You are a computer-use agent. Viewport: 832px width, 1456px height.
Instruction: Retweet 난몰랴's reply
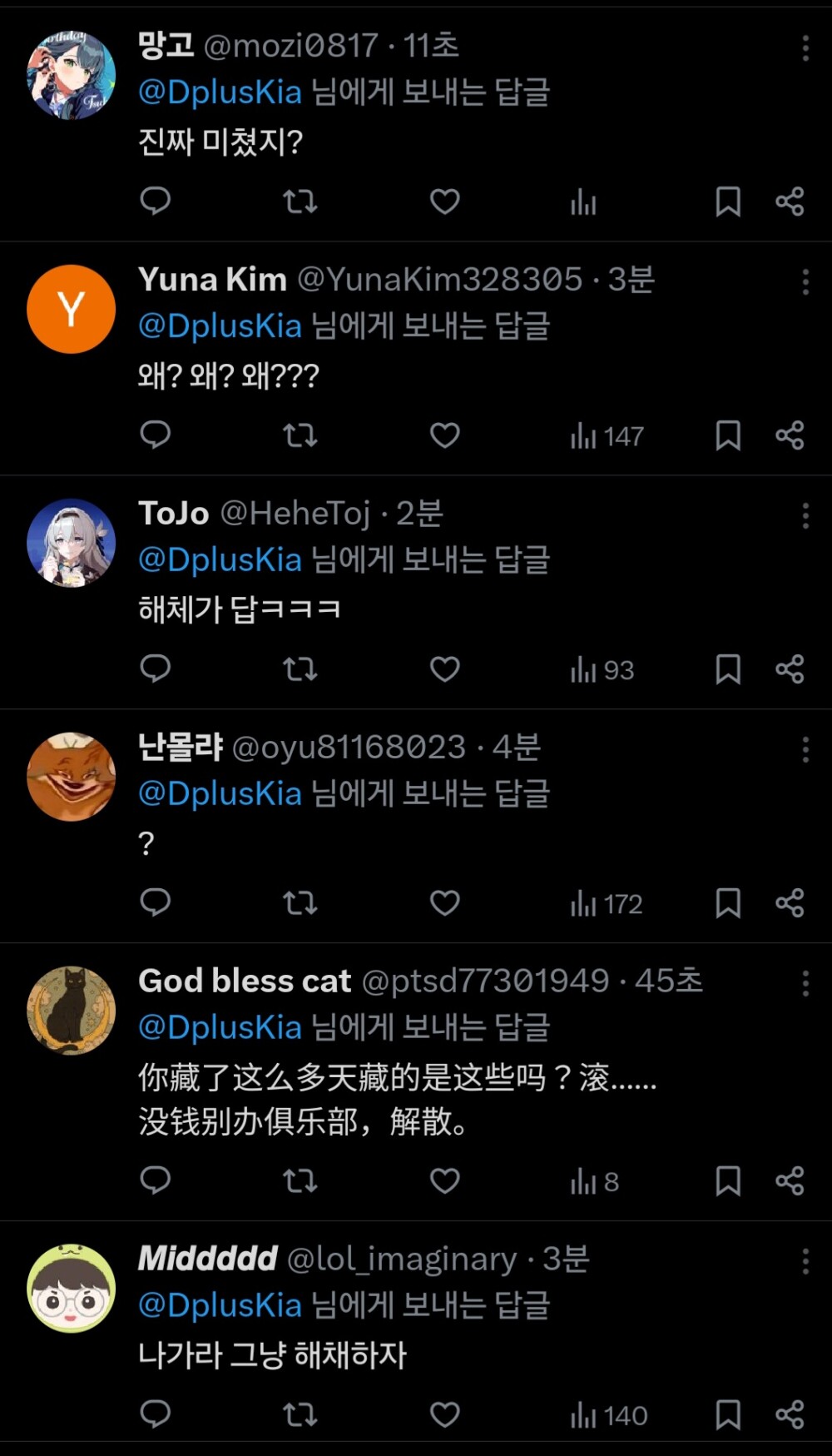[x=300, y=902]
